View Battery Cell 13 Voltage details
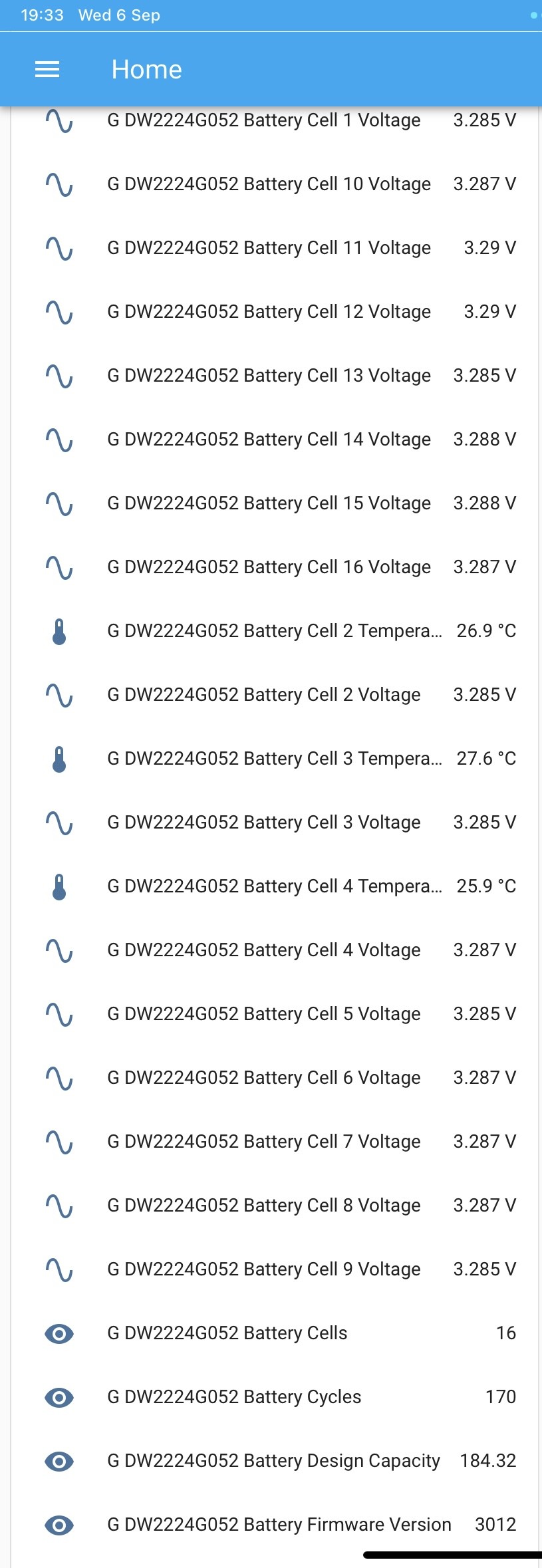 click(x=274, y=376)
